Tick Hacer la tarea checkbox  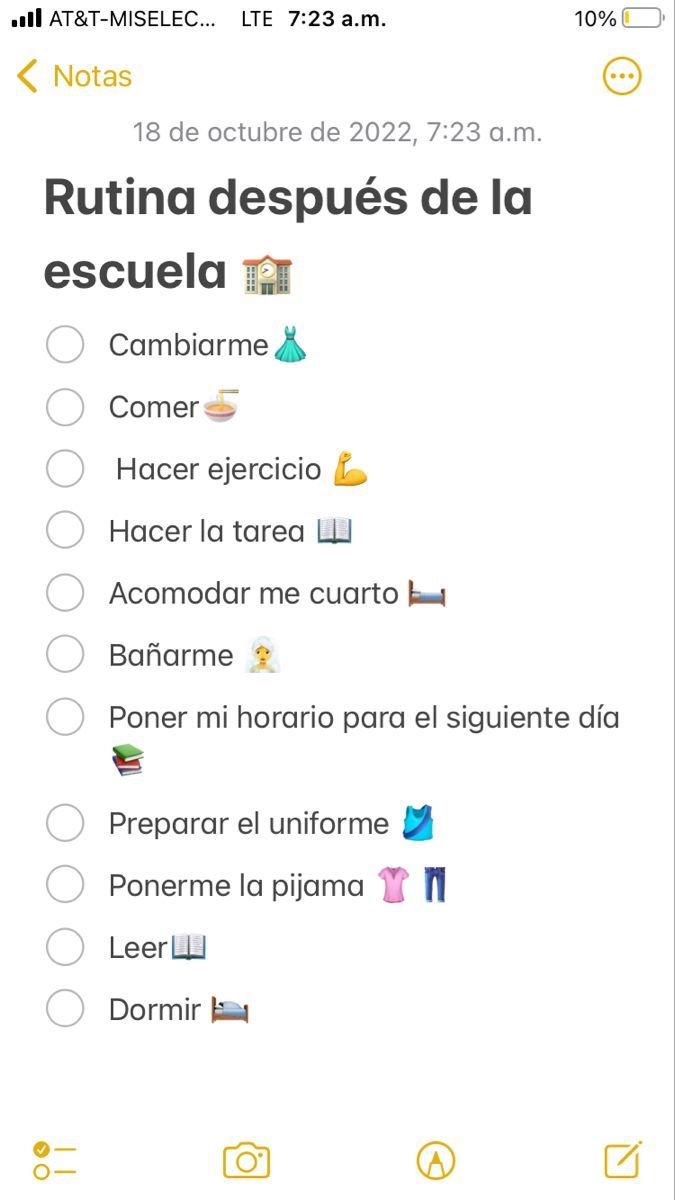[x=65, y=531]
